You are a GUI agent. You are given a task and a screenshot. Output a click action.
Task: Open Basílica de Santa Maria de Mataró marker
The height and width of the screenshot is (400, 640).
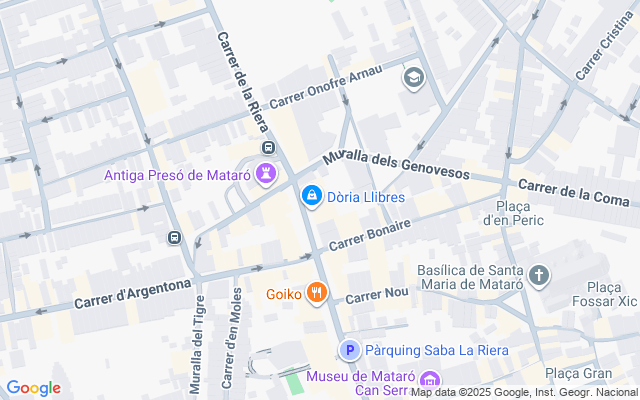point(539,276)
